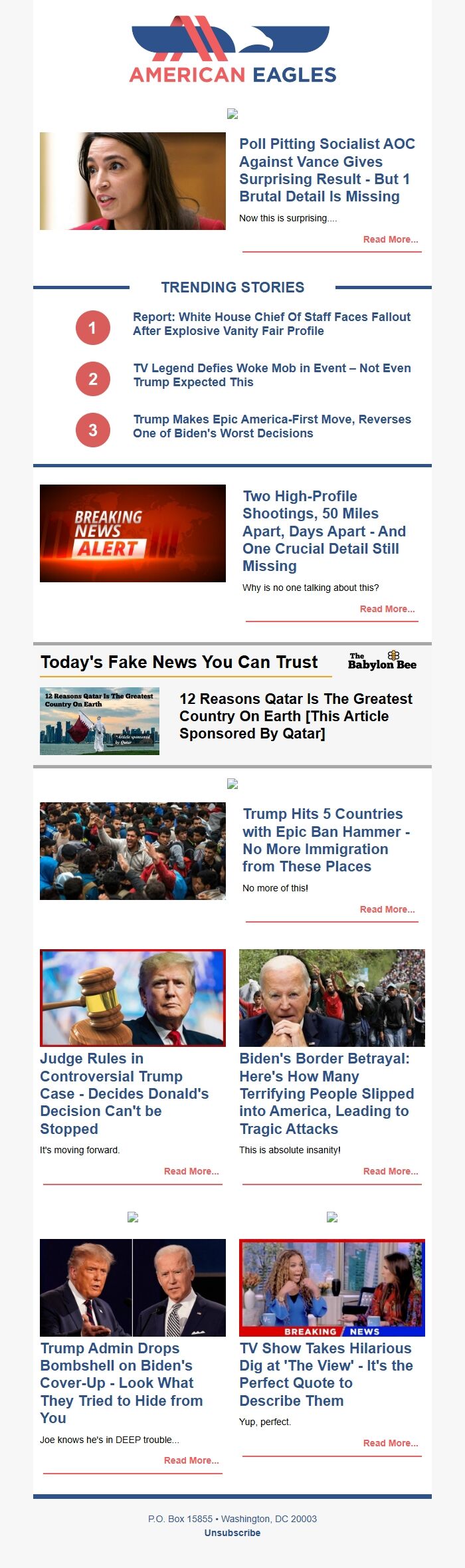Open Judge Rules in Controversial Trump Case
This screenshot has height=1568, width=465.
124,1093
